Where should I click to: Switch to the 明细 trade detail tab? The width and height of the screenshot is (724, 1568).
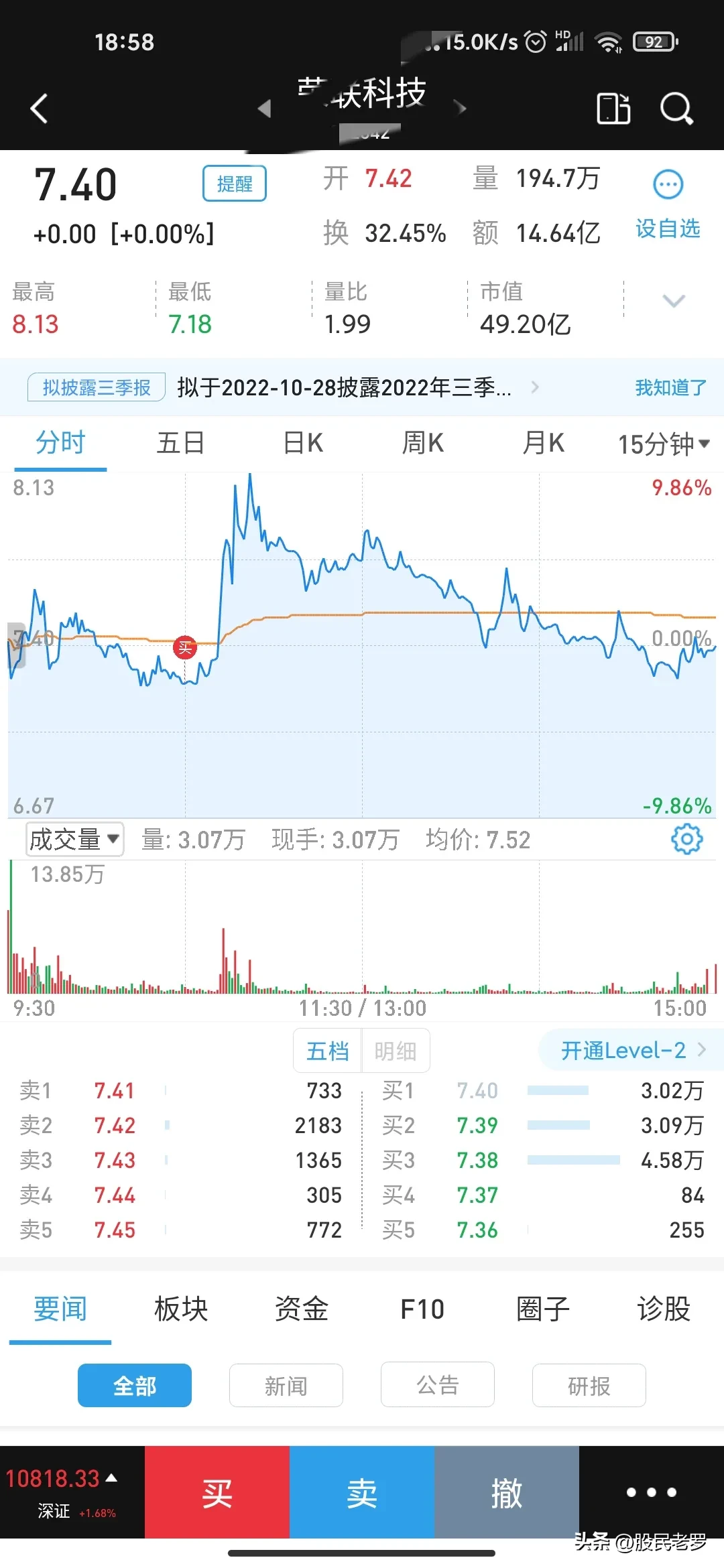tap(396, 1051)
